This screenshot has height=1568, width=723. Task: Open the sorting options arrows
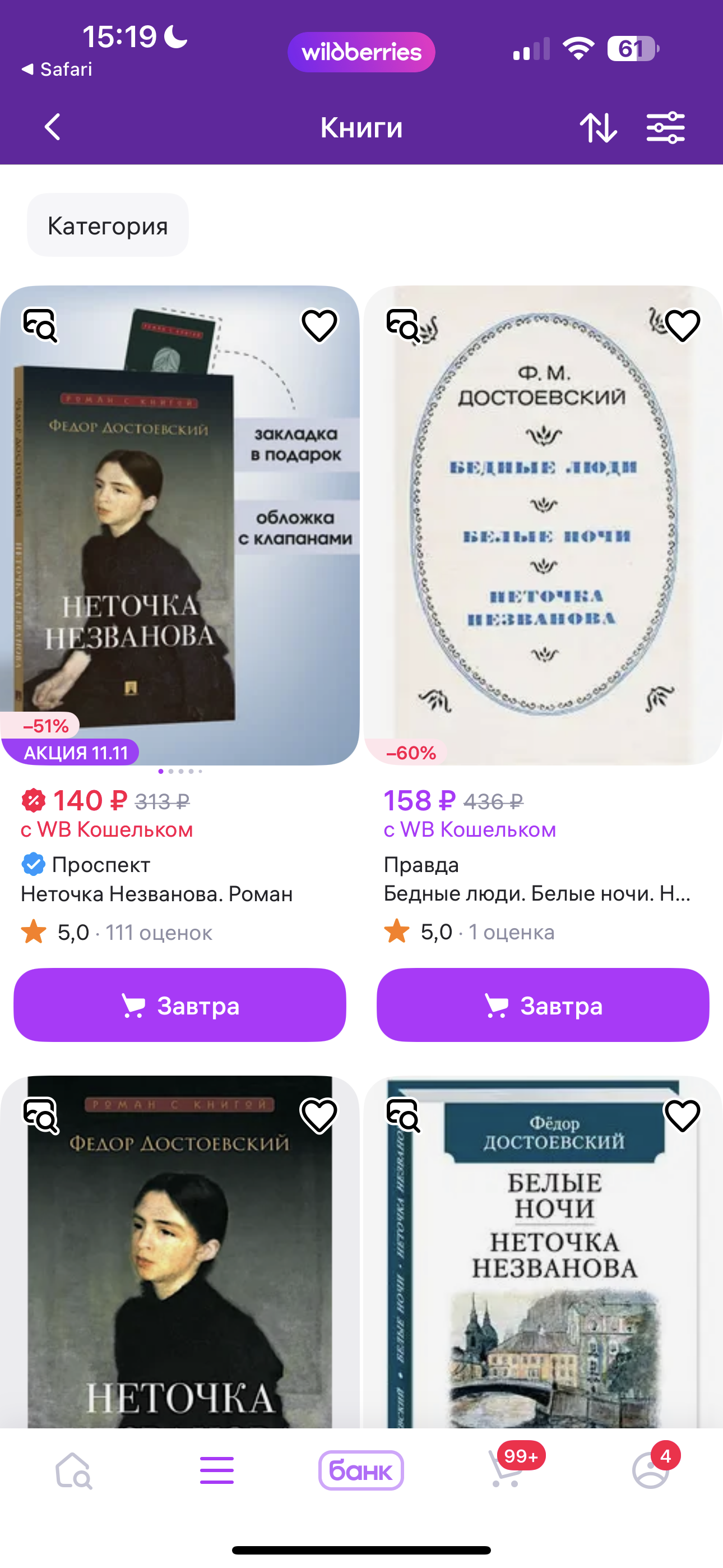point(597,127)
